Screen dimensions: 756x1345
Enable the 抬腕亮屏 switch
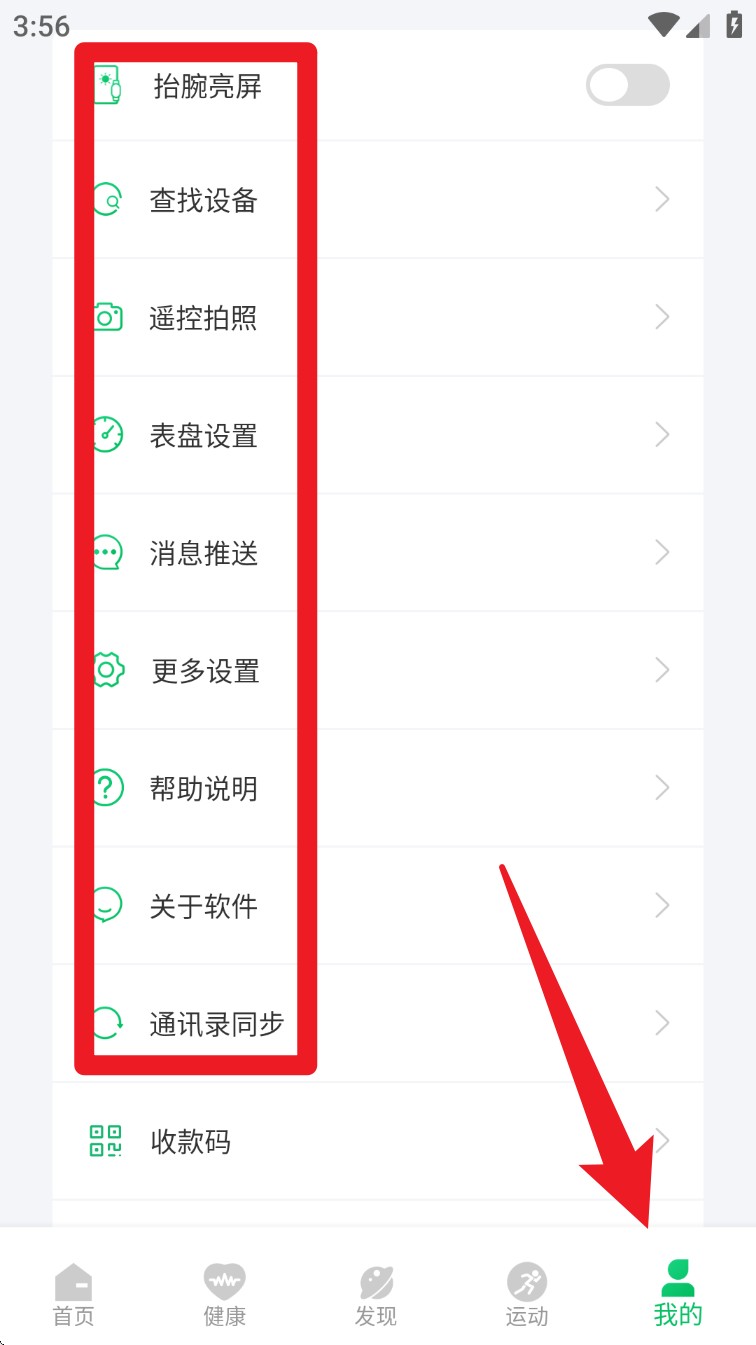click(627, 86)
